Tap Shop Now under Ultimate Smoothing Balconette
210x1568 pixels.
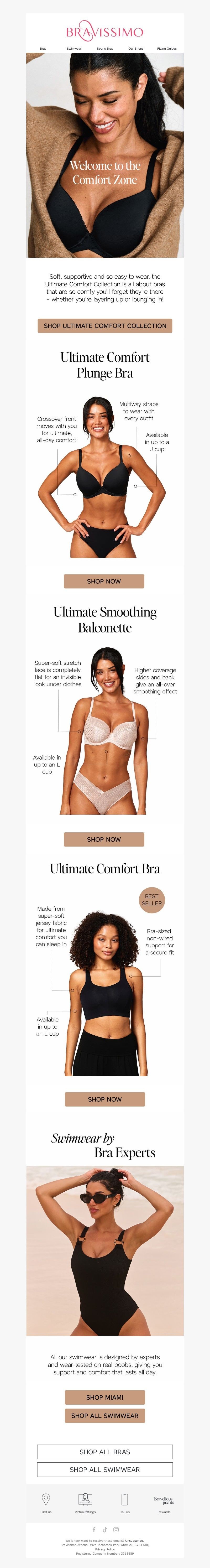pyautogui.click(x=104, y=839)
